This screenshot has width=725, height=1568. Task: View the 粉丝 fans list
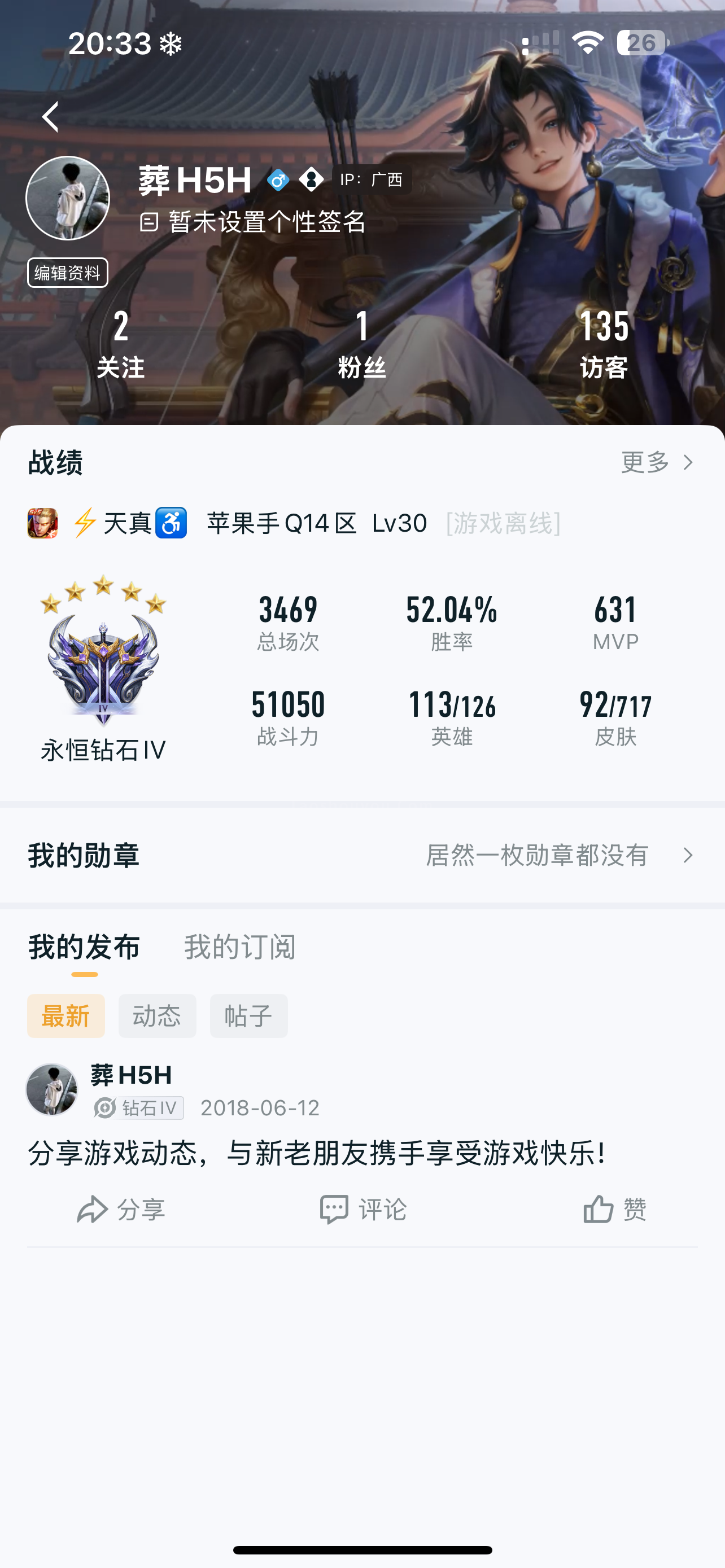(362, 344)
